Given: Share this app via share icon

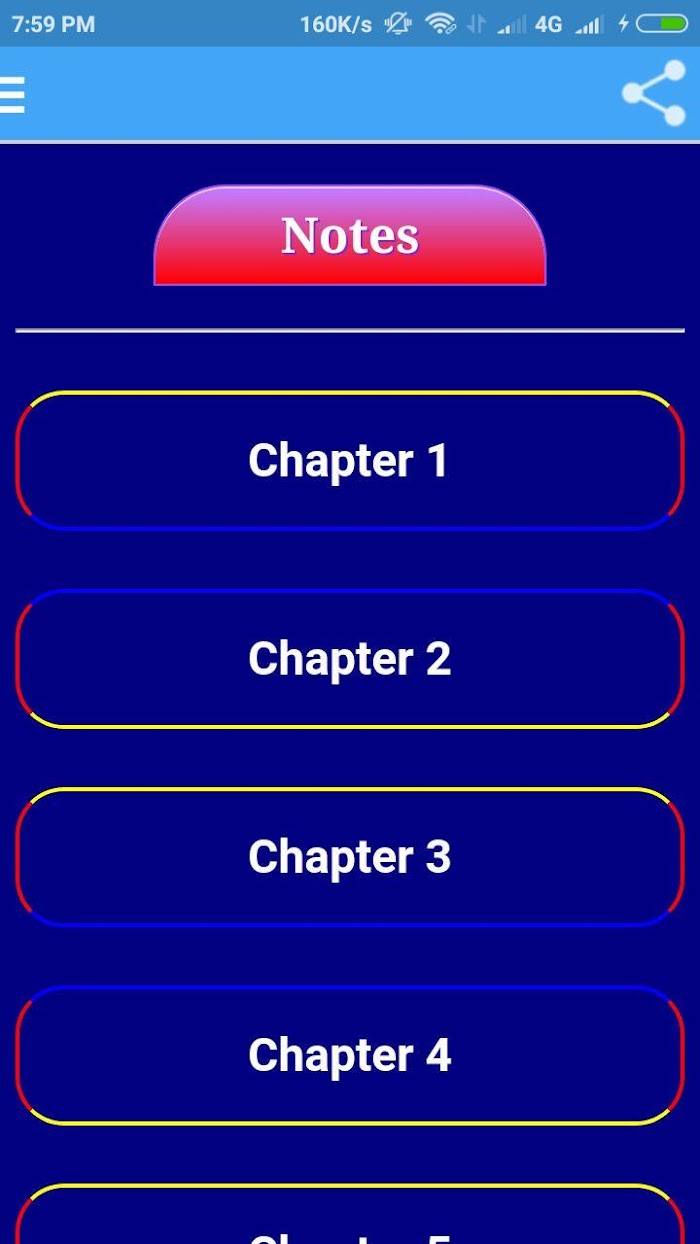Looking at the screenshot, I should 653,93.
